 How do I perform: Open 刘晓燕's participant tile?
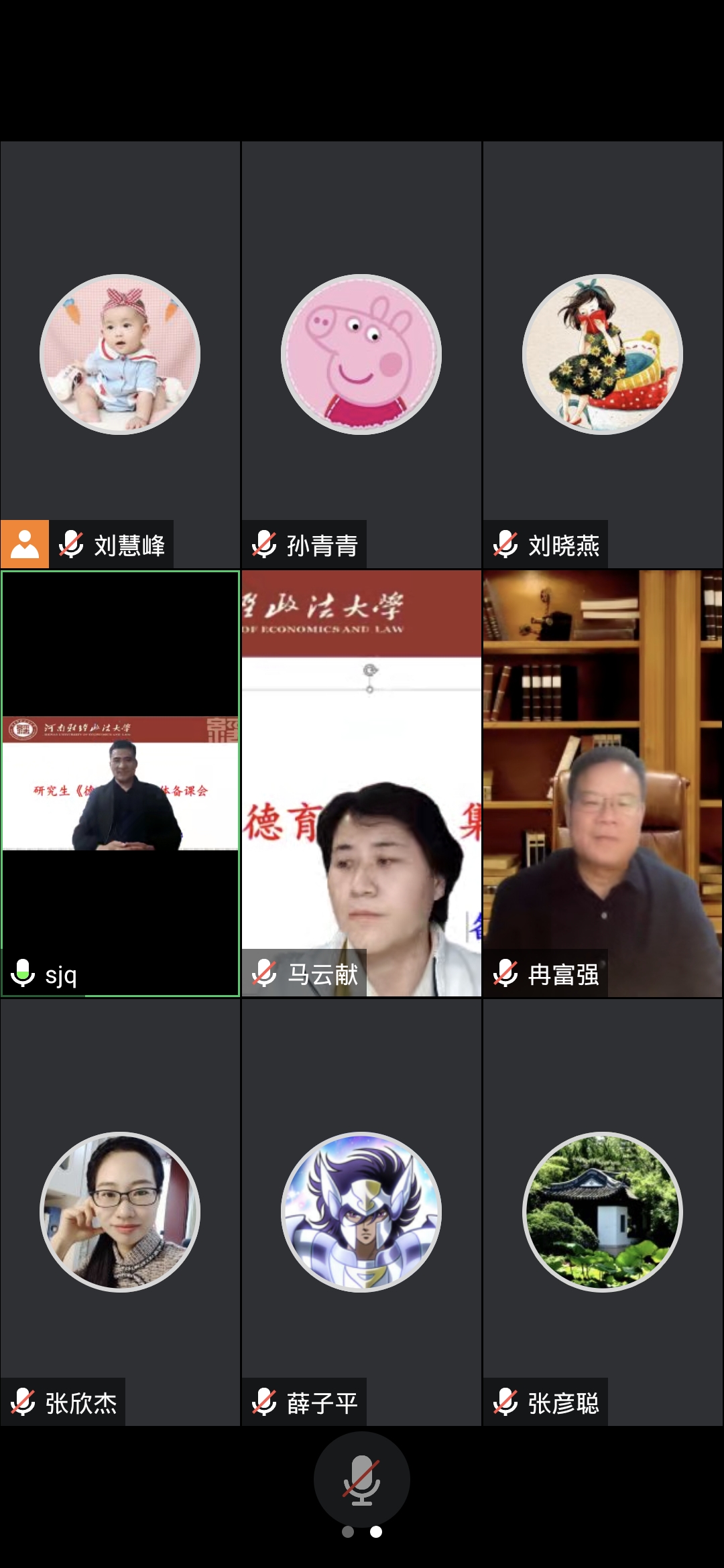[603, 354]
